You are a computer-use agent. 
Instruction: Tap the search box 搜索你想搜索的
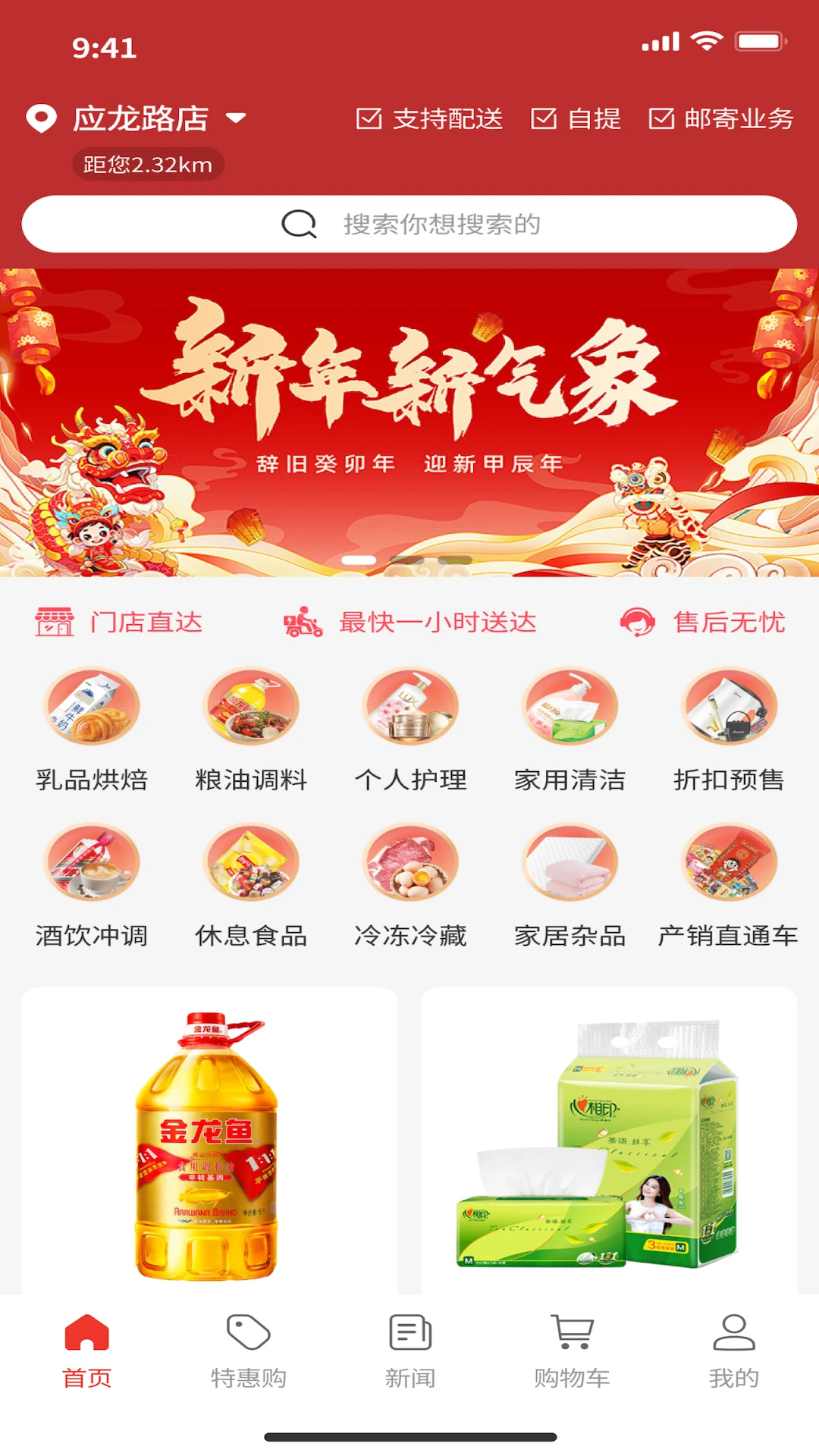409,224
